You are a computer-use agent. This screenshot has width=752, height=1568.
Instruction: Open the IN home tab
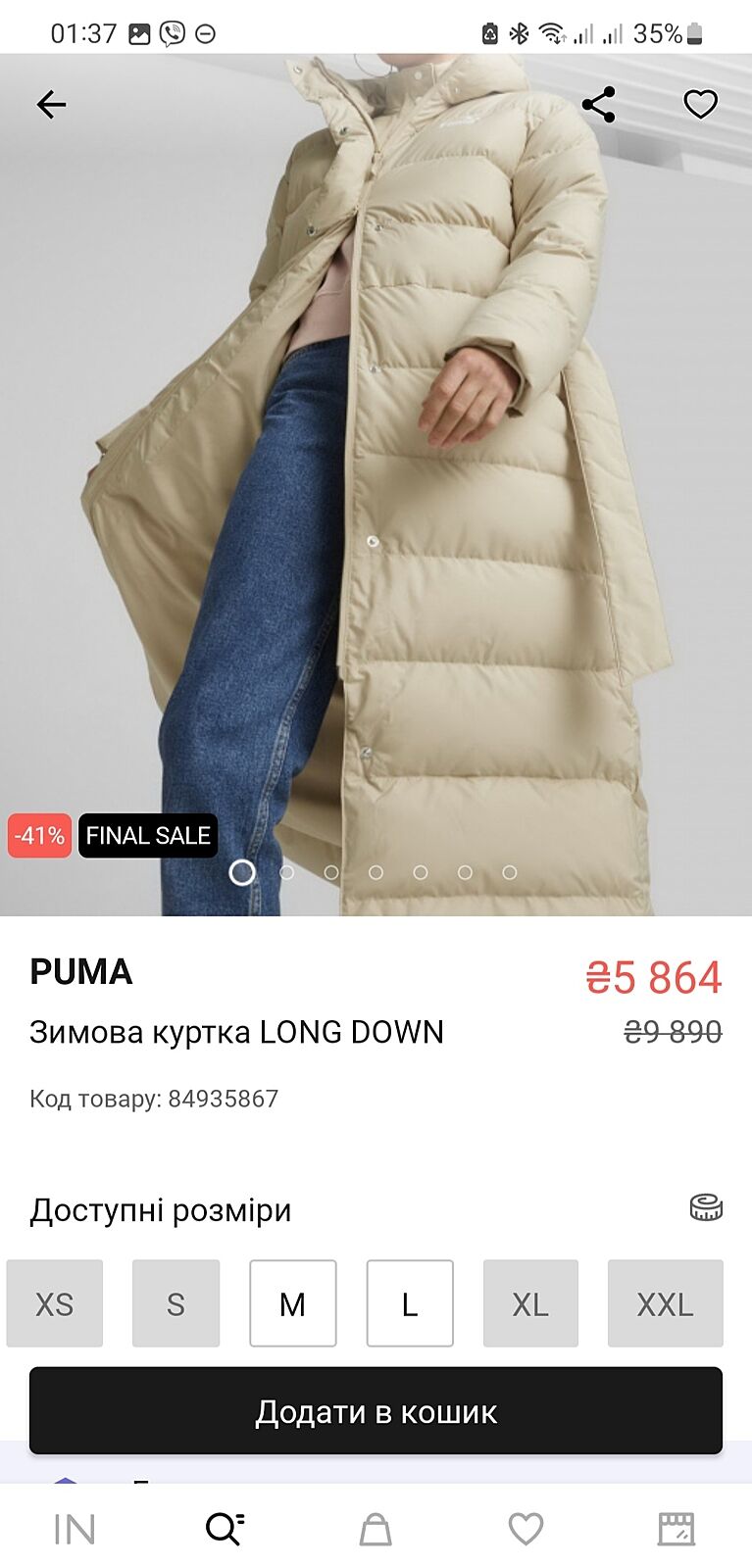click(75, 1529)
